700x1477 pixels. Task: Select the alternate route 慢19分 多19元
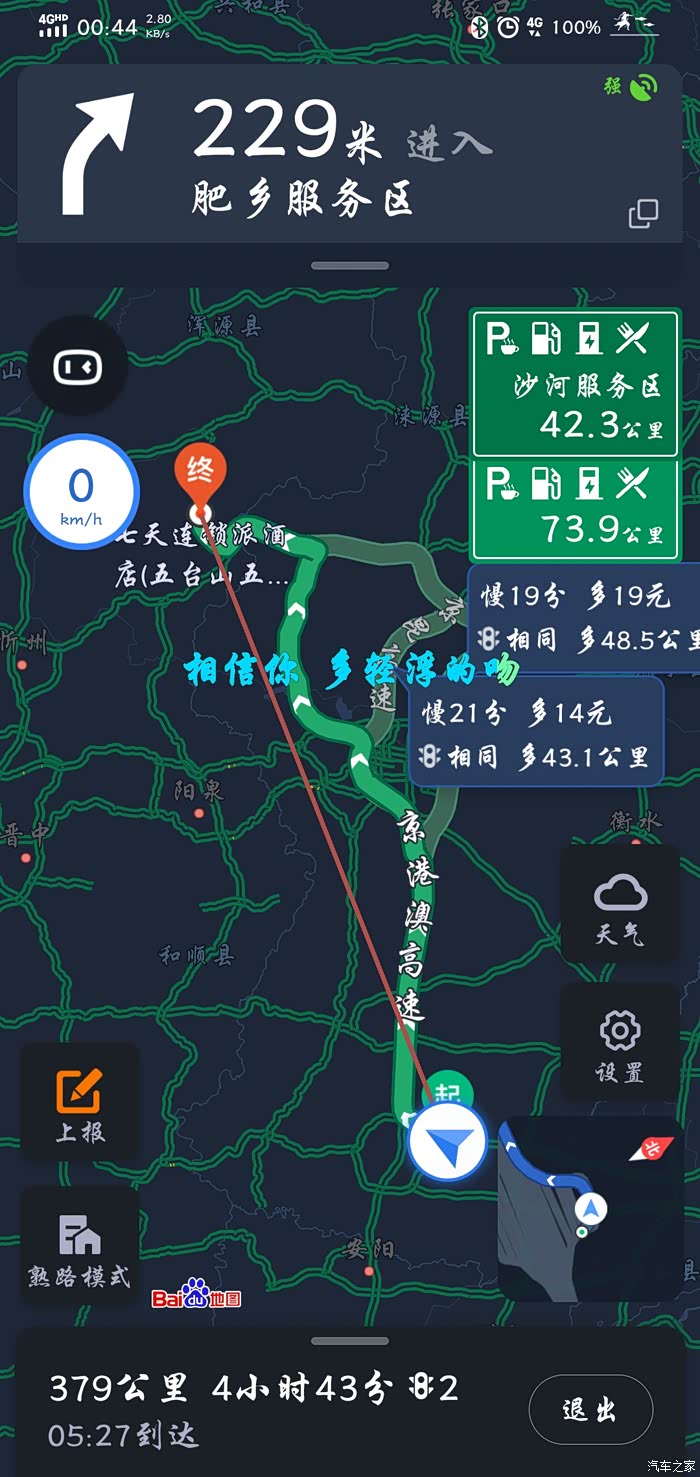coord(585,617)
